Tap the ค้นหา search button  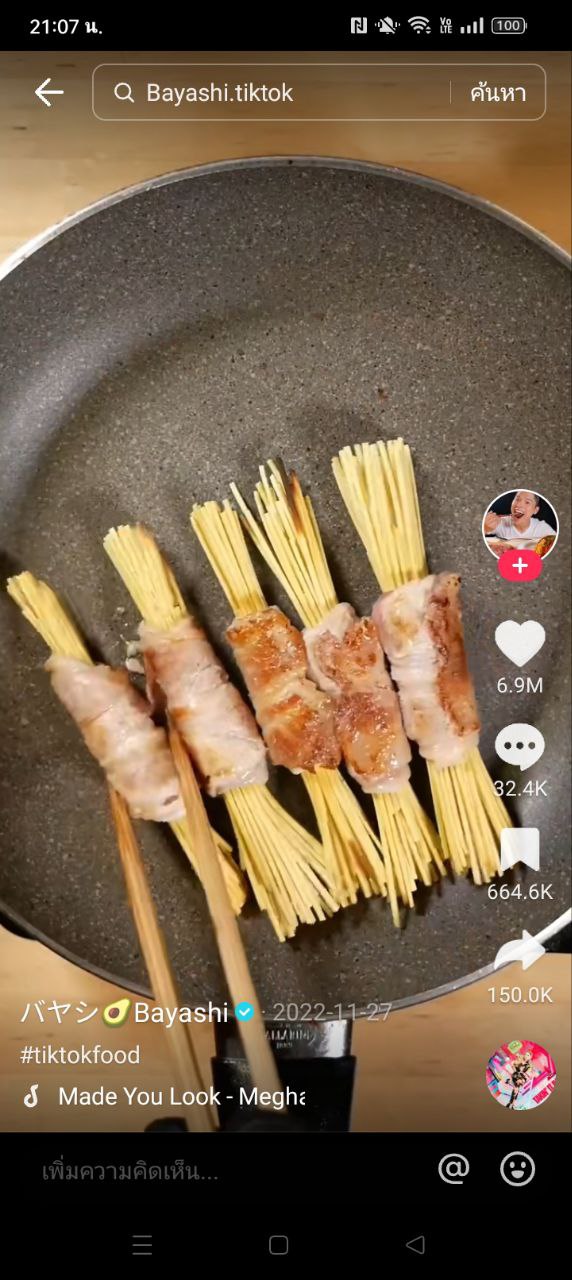(x=498, y=93)
